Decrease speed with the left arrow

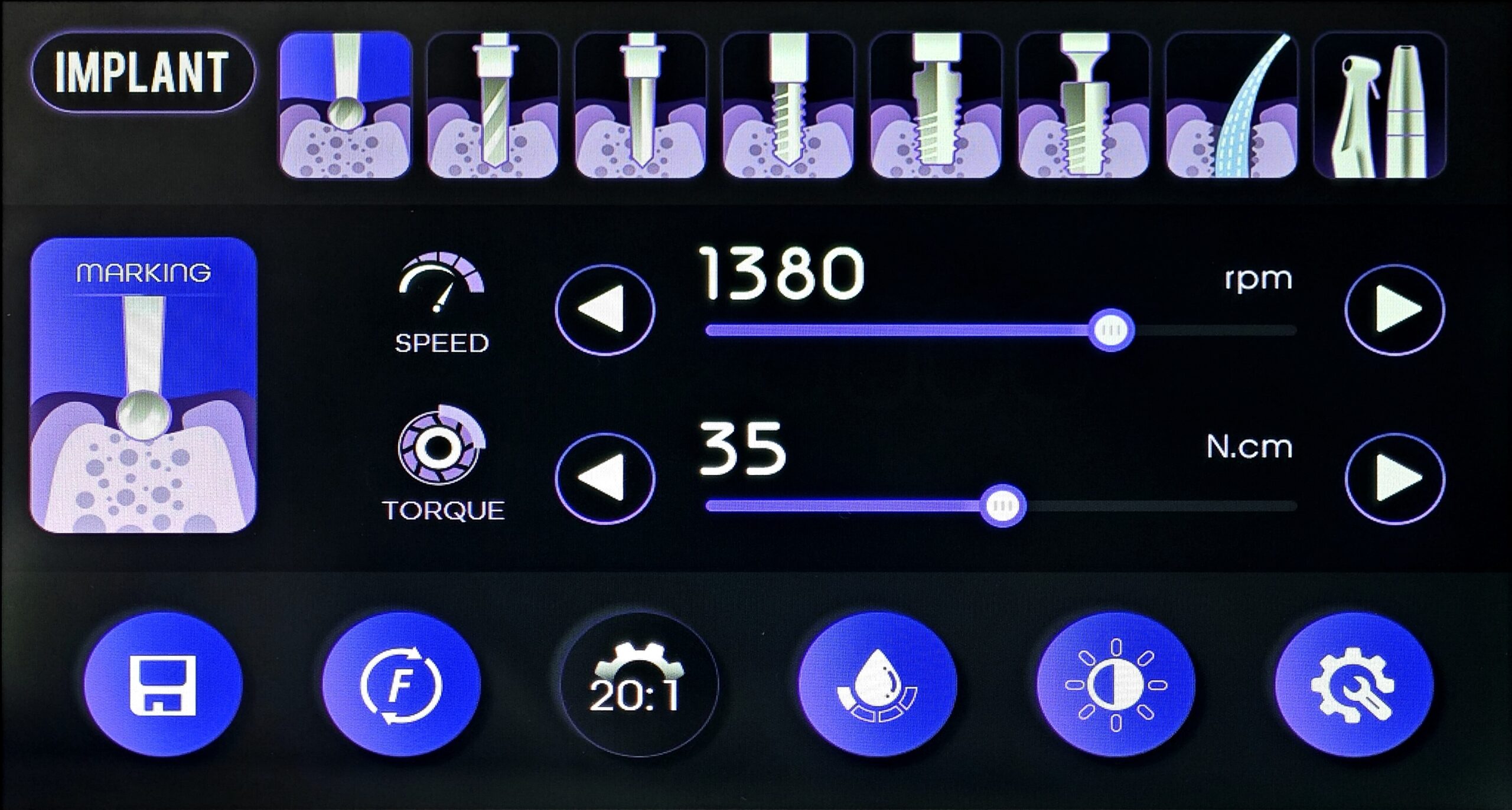tap(605, 310)
